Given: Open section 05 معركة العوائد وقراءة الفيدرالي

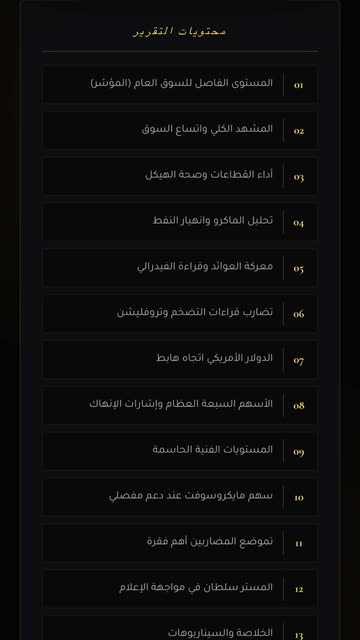Looking at the screenshot, I should pyautogui.click(x=180, y=268).
